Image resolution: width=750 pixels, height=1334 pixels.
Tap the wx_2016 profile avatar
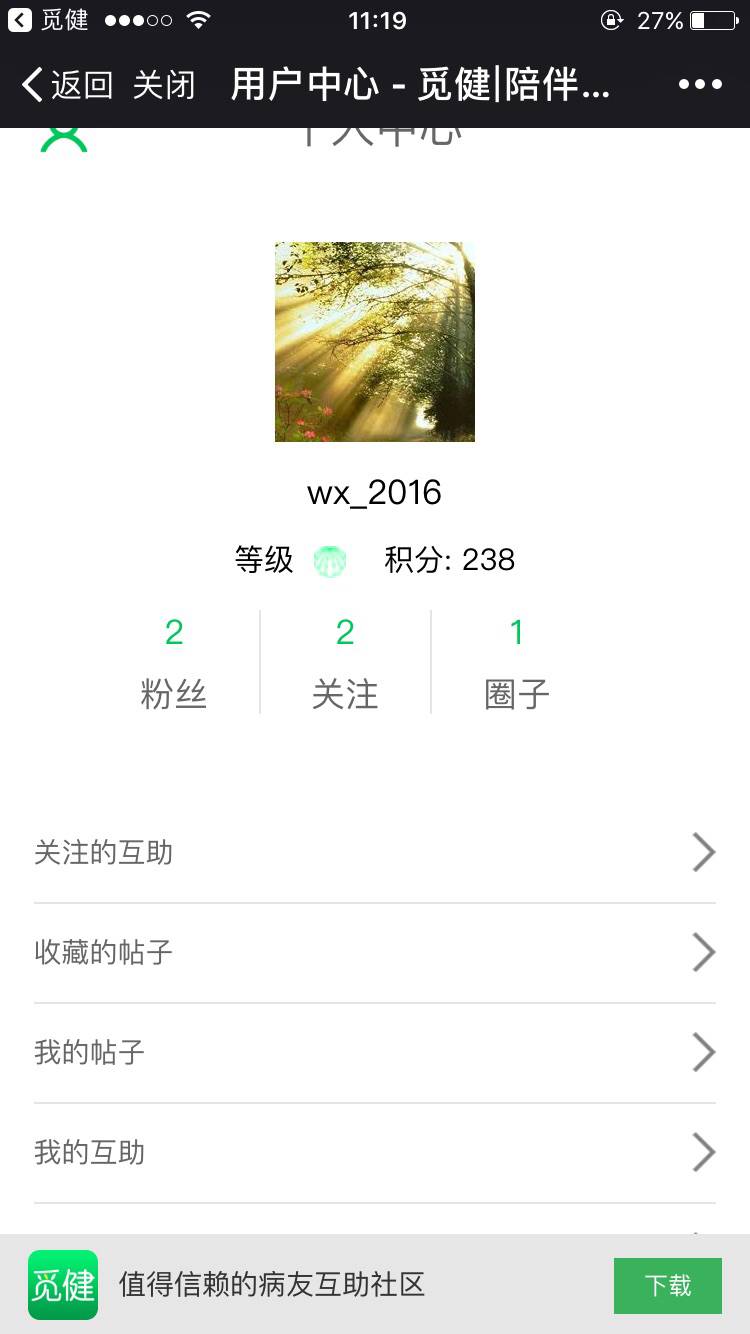[375, 342]
